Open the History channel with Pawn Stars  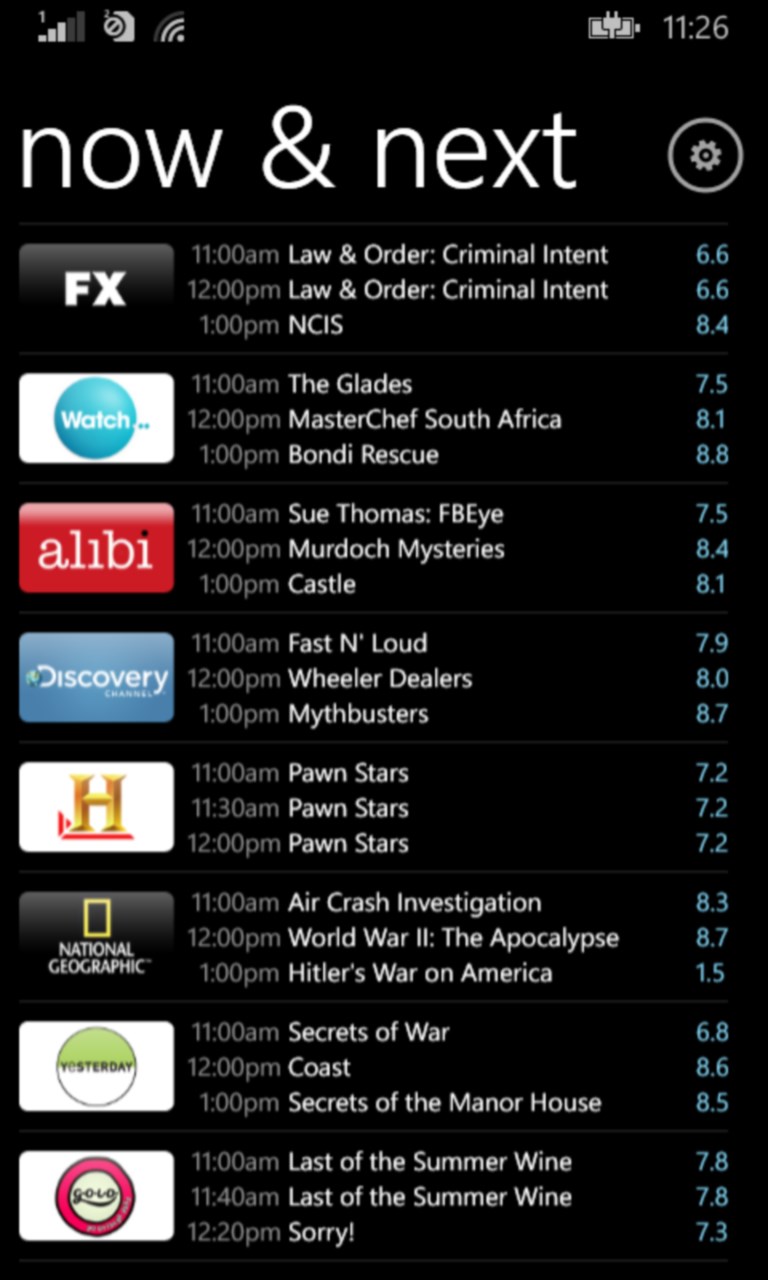click(x=96, y=807)
